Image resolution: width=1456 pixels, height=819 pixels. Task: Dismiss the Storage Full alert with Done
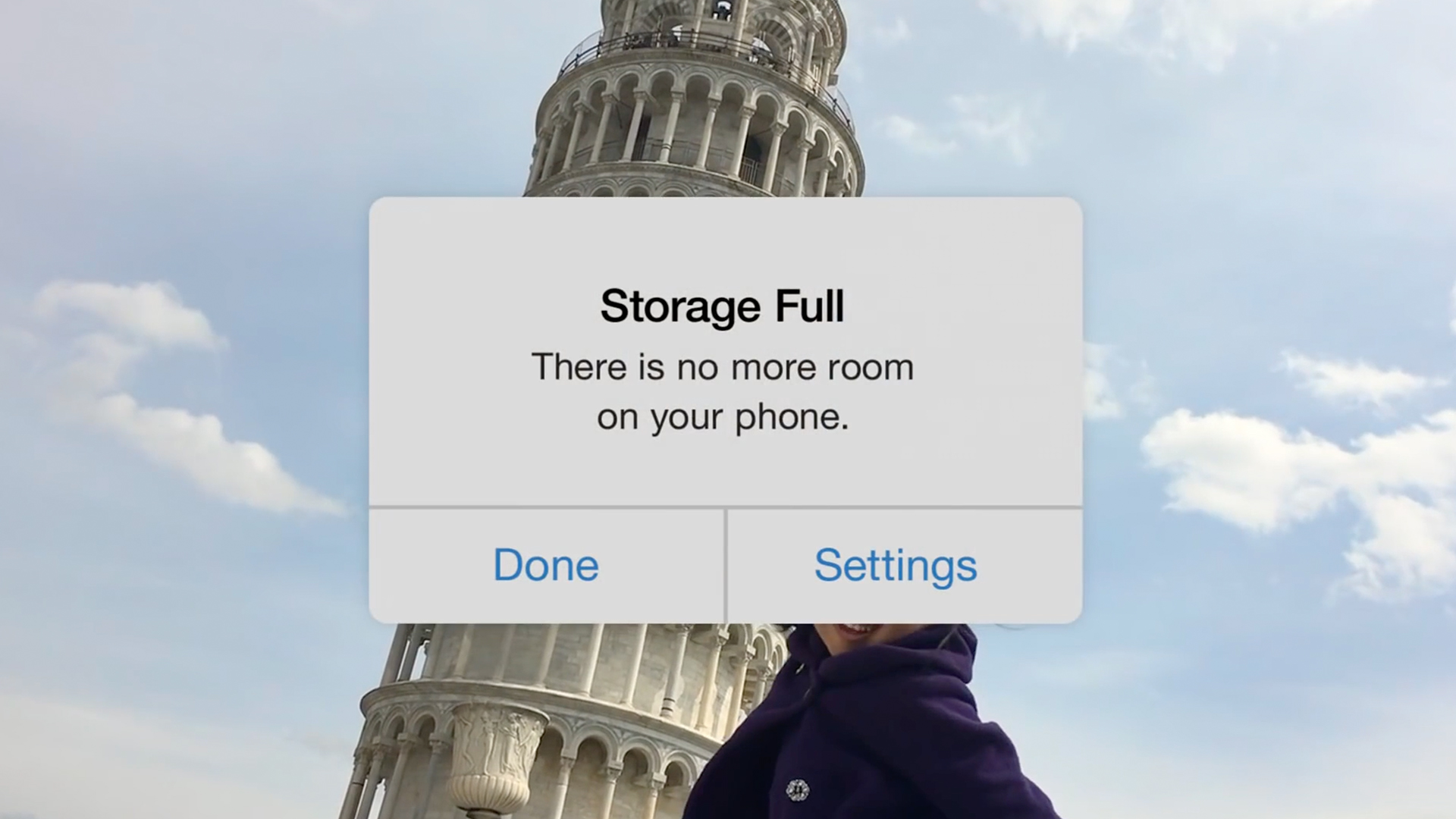[x=546, y=565]
